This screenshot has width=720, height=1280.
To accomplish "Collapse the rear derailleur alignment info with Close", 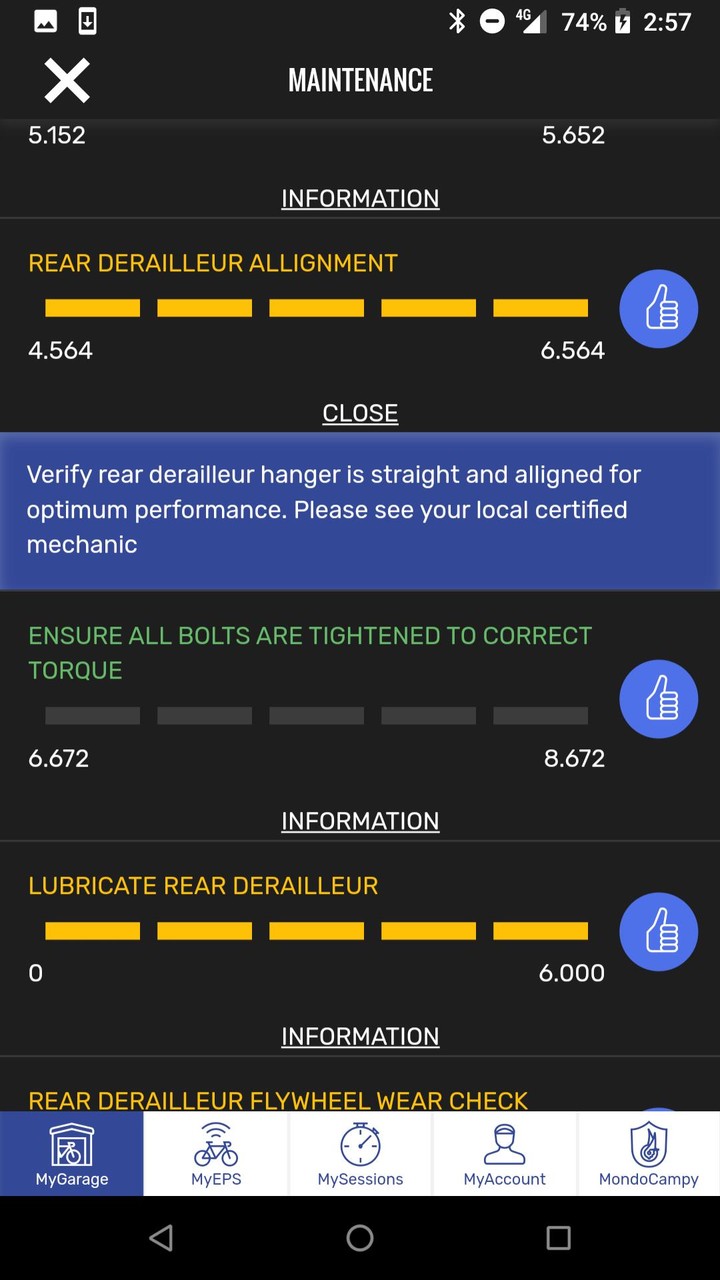I will (360, 413).
